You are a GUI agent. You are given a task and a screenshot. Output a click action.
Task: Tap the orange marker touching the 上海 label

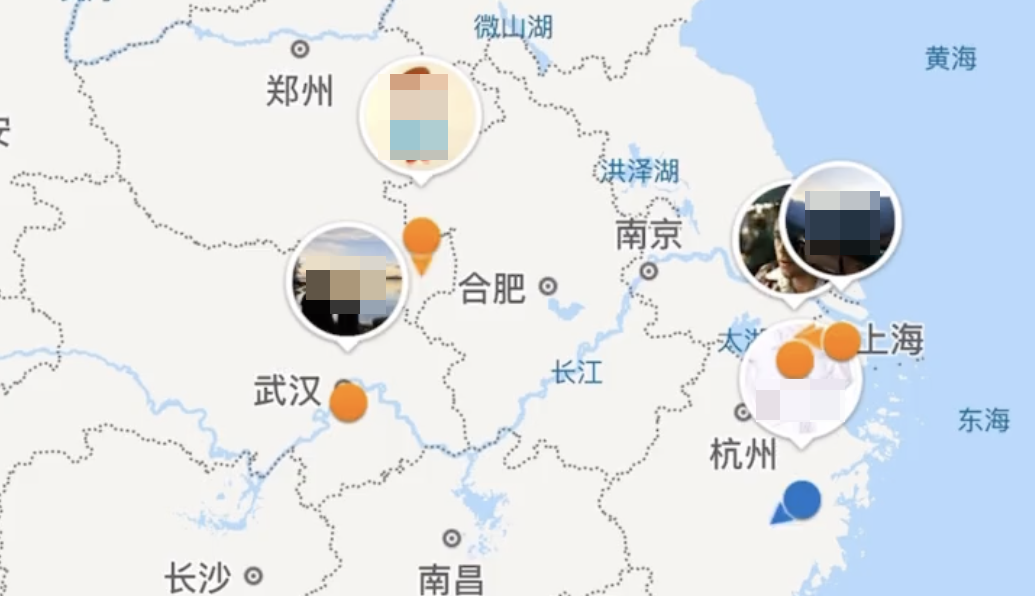842,341
